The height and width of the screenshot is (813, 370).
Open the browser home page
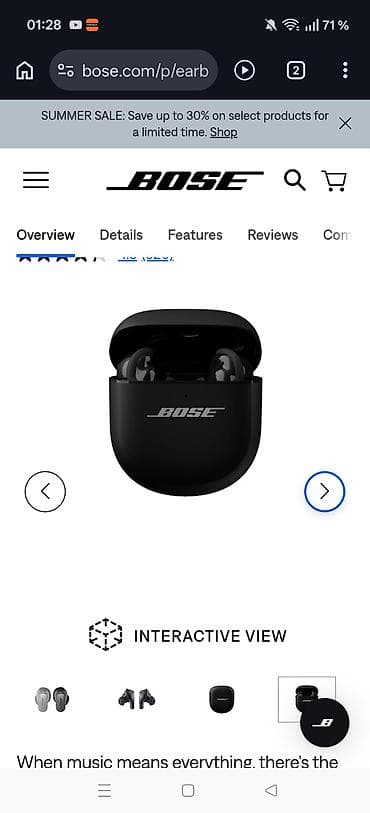tap(24, 70)
